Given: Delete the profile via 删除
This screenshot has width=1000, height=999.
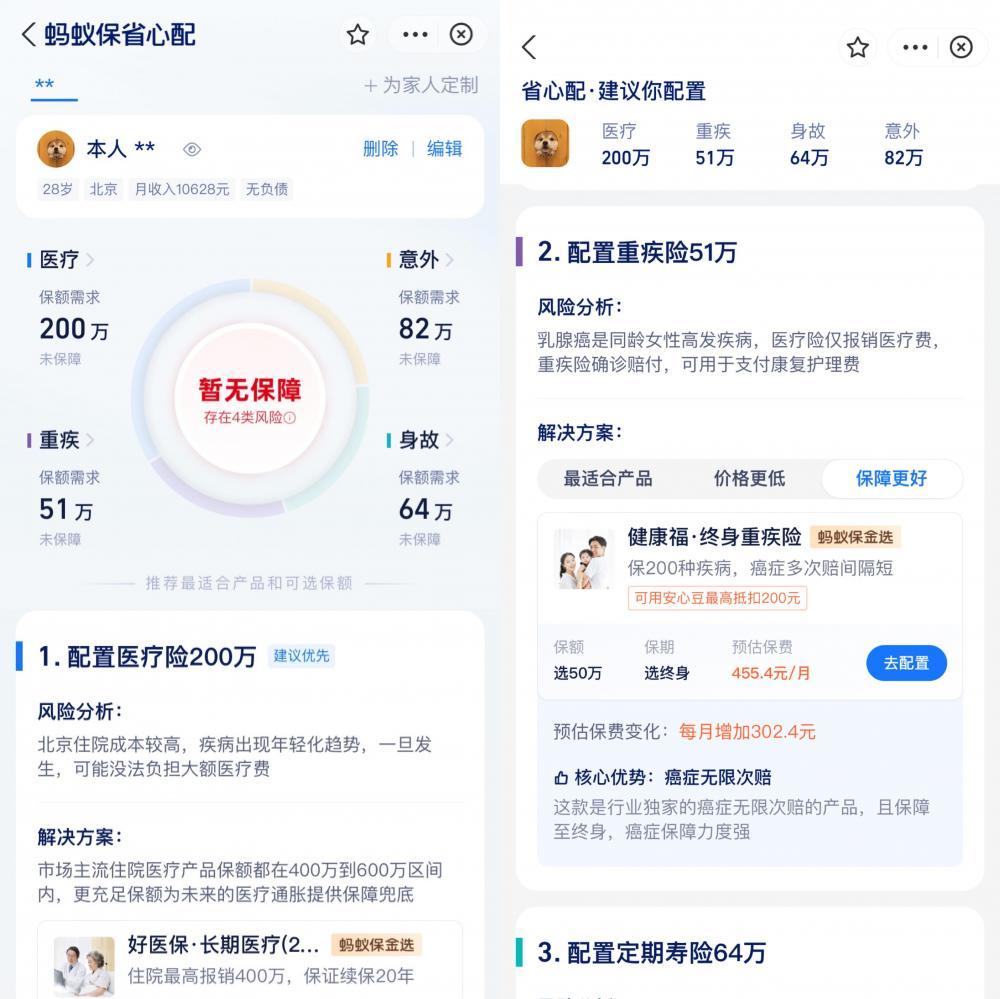Looking at the screenshot, I should coord(381,149).
